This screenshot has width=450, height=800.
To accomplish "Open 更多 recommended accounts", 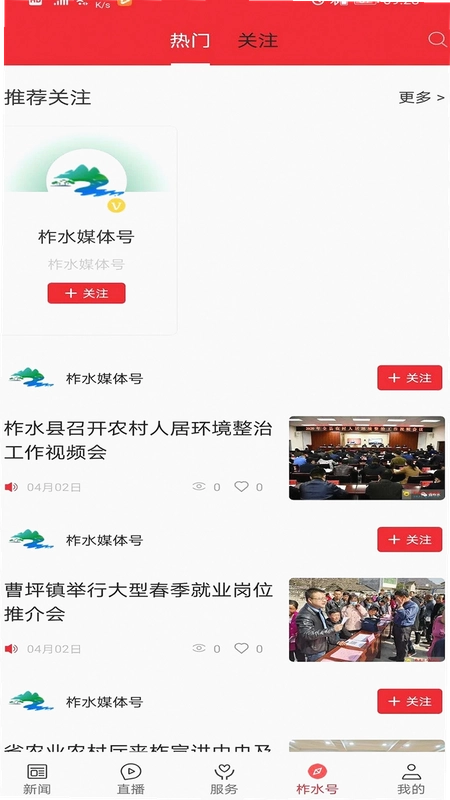I will [421, 97].
